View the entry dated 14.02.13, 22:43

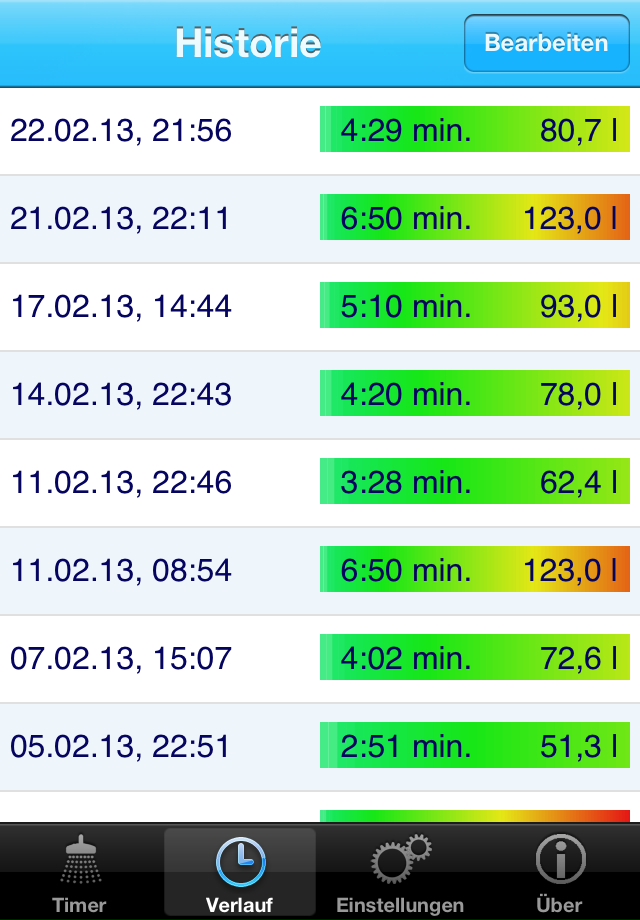[320, 395]
